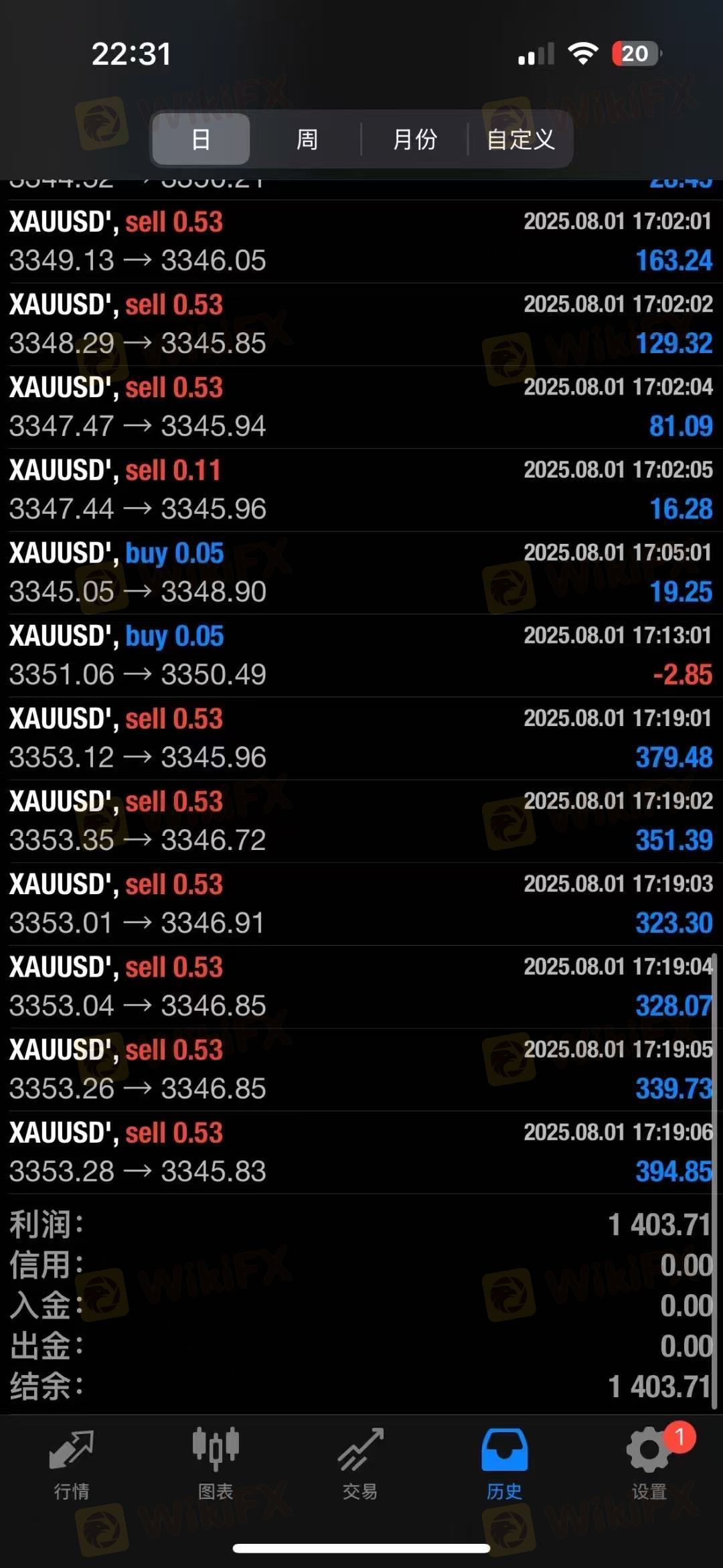
Task: Show details of trade at 17:02:04
Action: 361,407
